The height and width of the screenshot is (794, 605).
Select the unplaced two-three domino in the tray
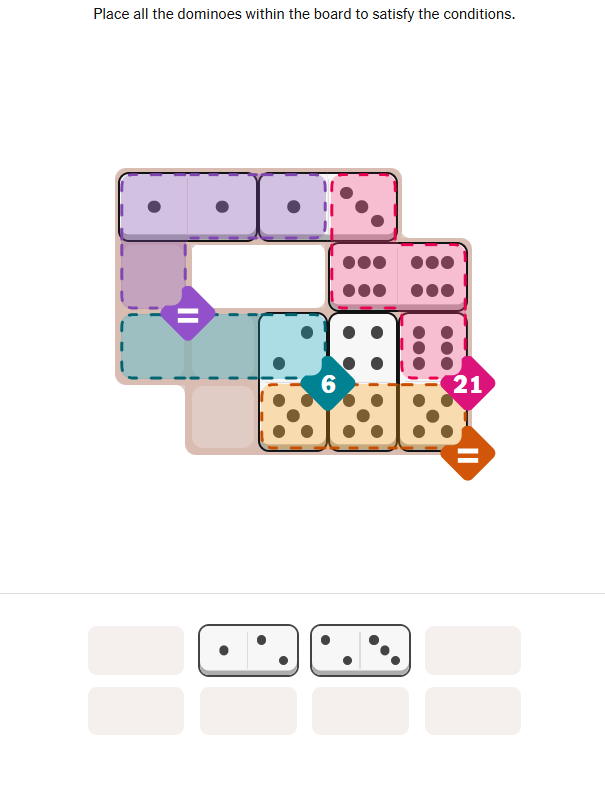point(360,650)
